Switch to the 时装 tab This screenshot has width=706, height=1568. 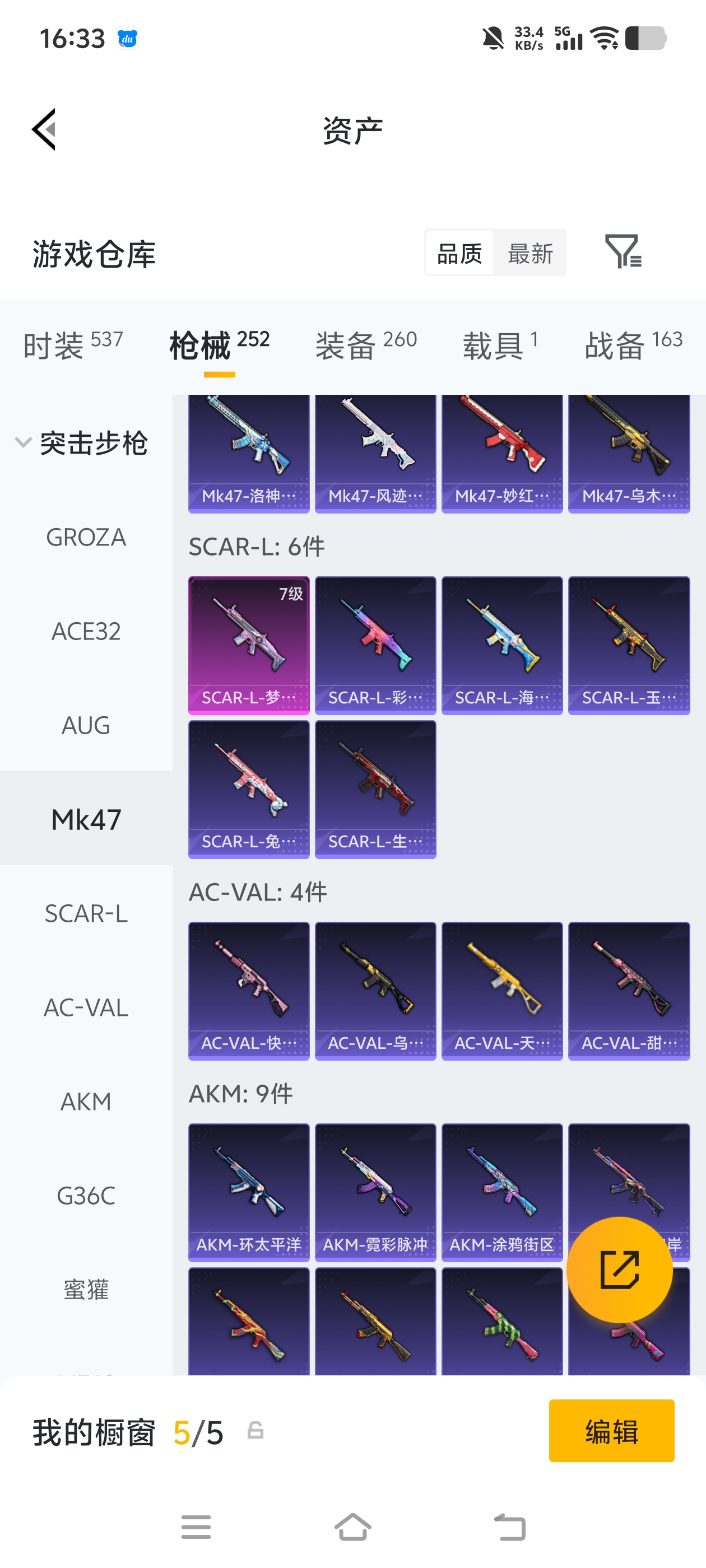coord(73,345)
